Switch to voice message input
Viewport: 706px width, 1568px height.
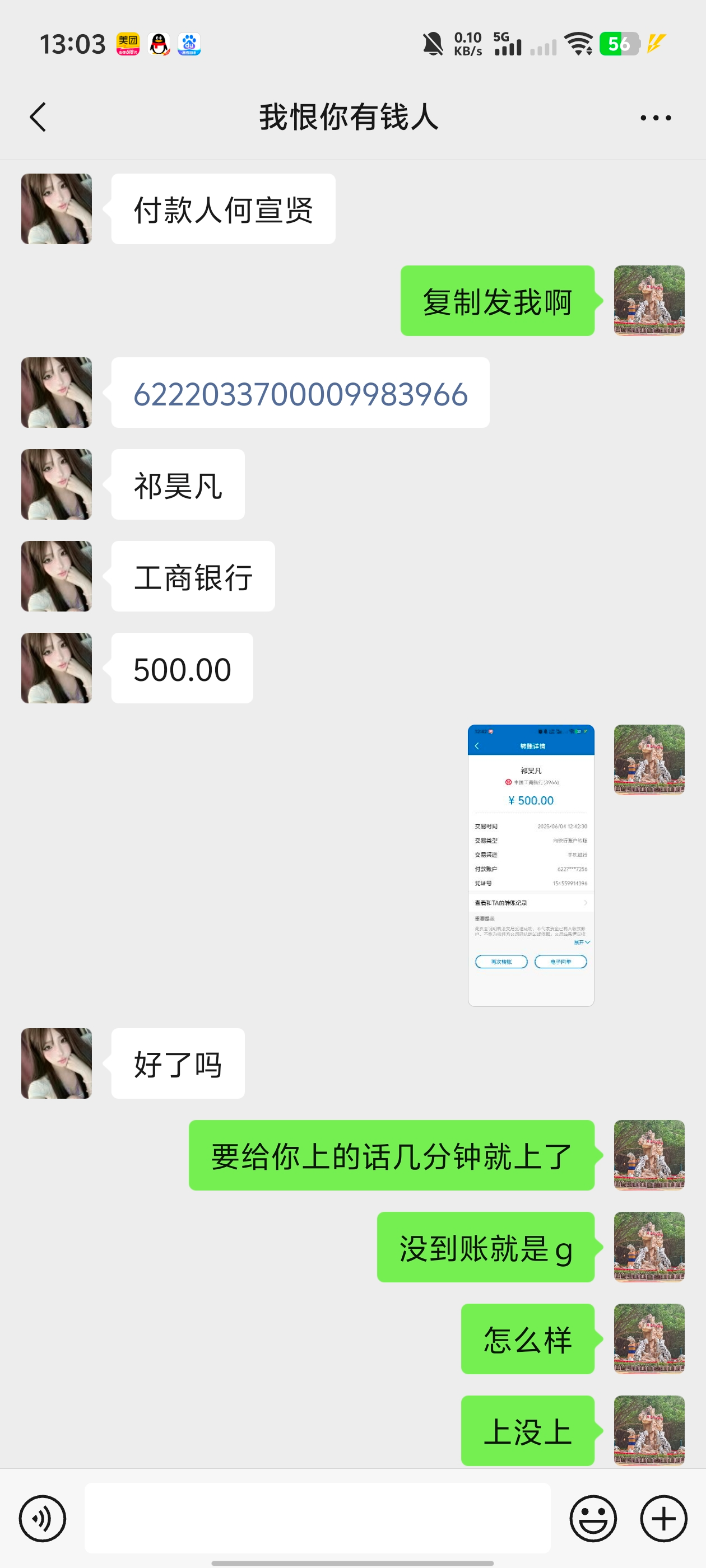tap(42, 1518)
